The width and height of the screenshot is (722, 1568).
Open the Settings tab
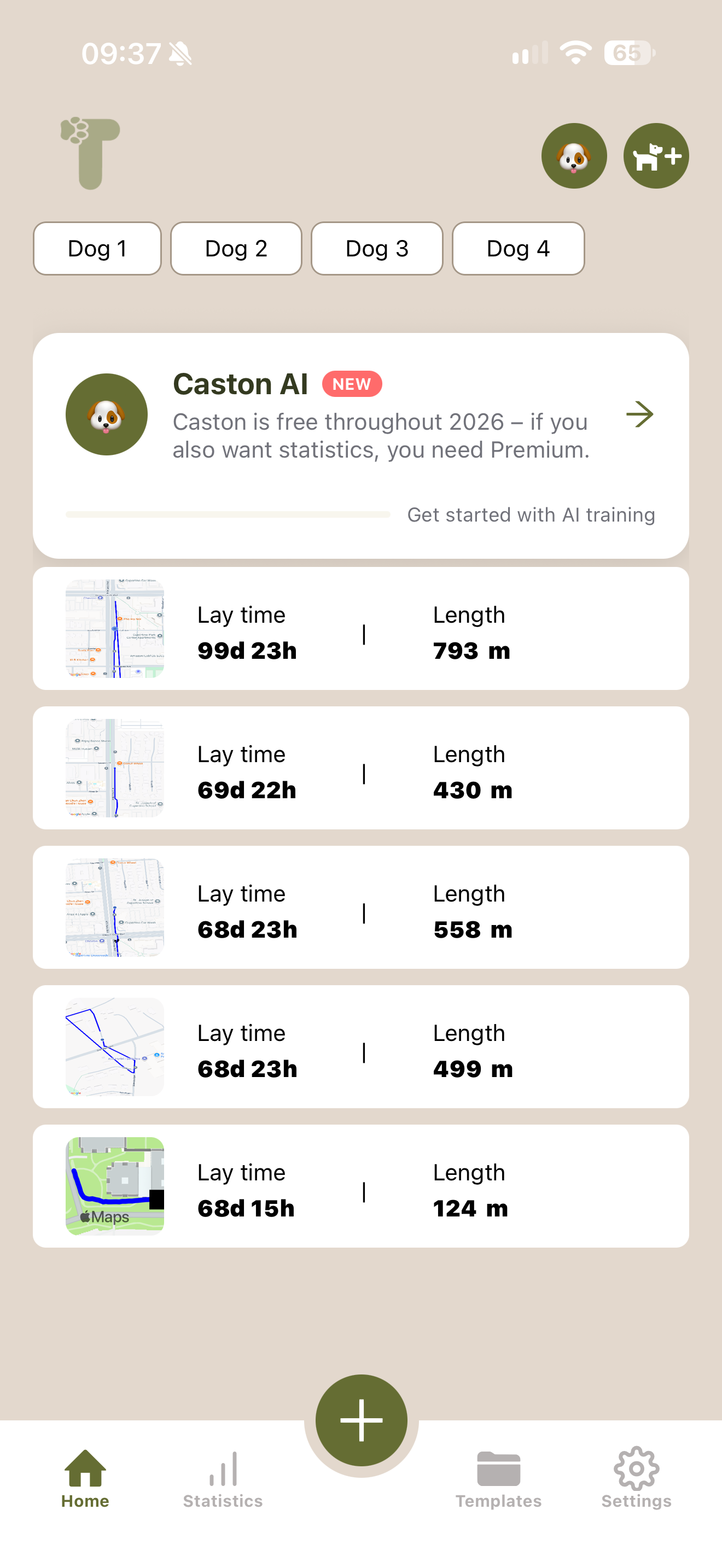pyautogui.click(x=636, y=1479)
